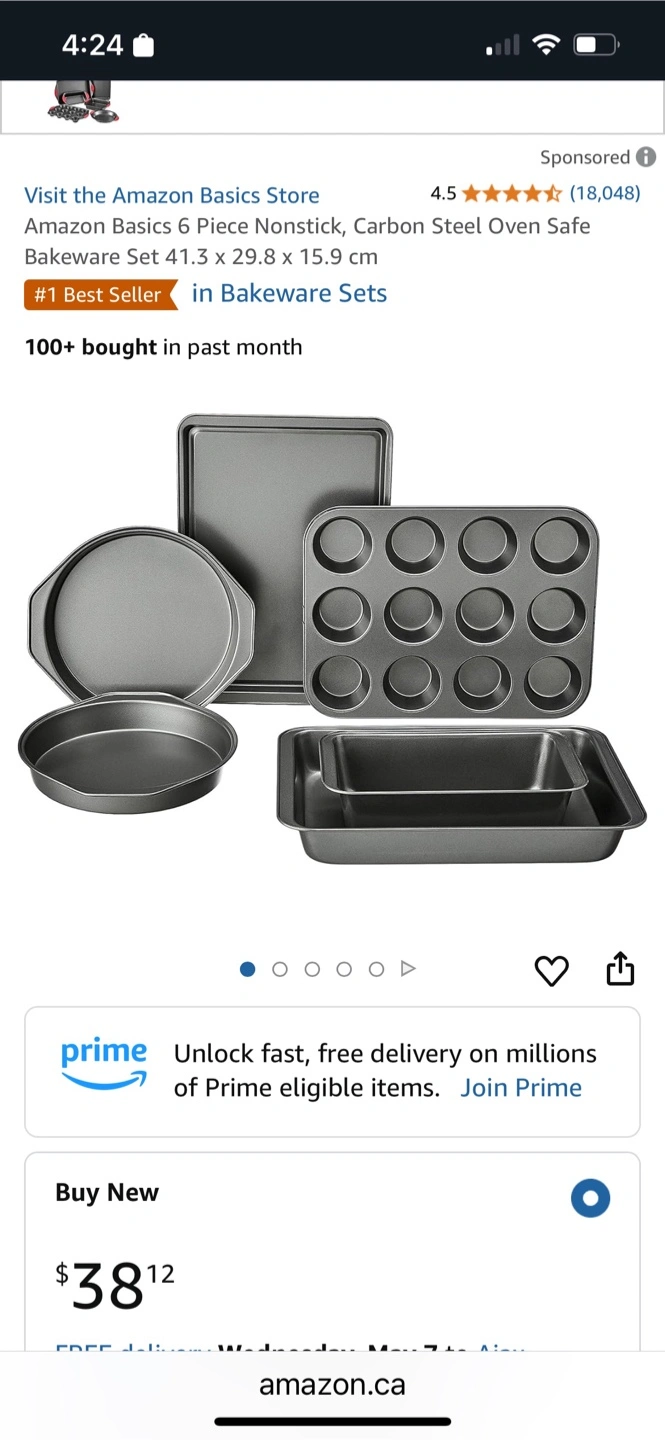Screen dimensions: 665x1440
Task: Add item to wish list heart
Action: 552,970
